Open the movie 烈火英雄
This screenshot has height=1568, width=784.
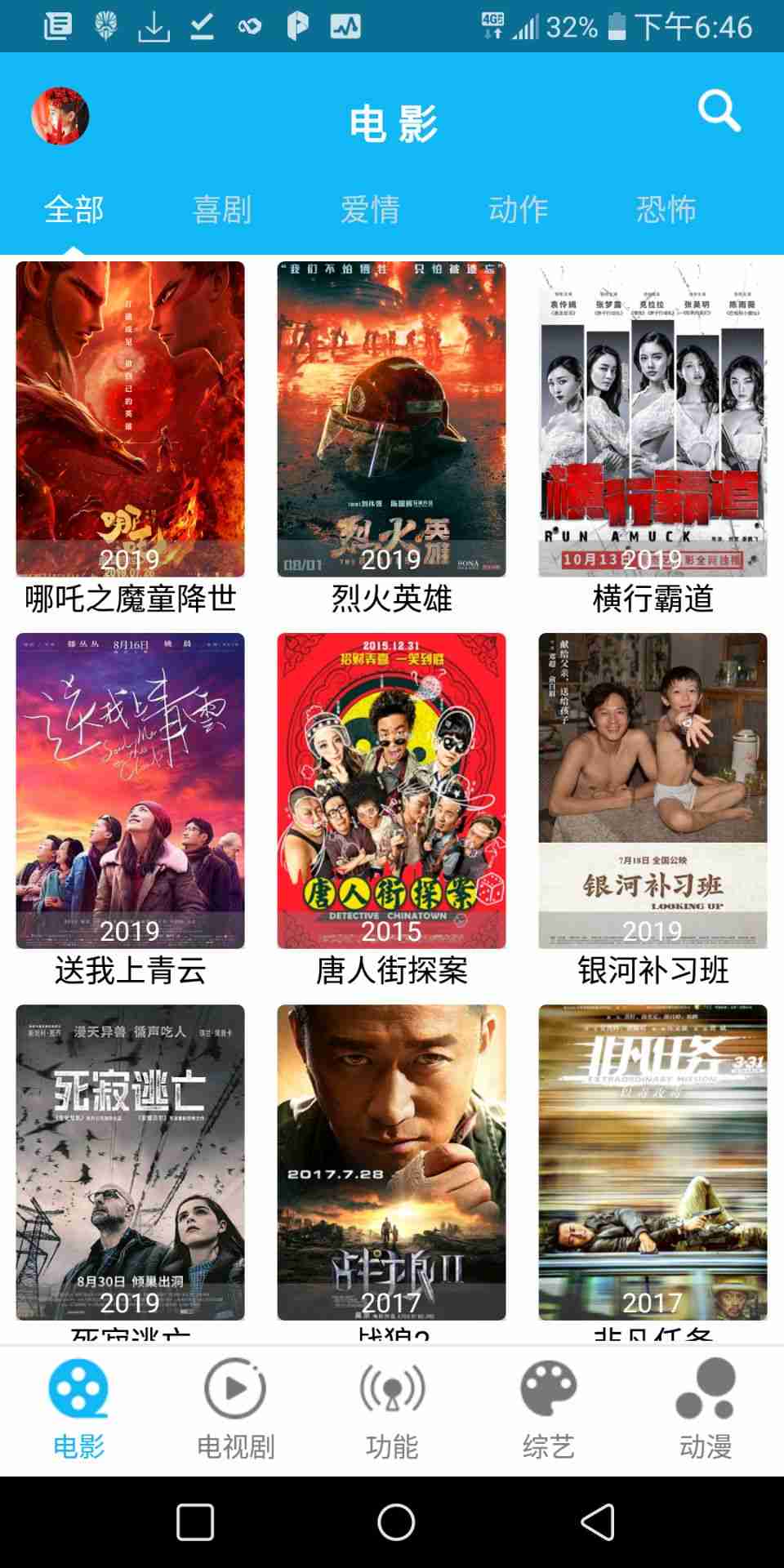391,419
